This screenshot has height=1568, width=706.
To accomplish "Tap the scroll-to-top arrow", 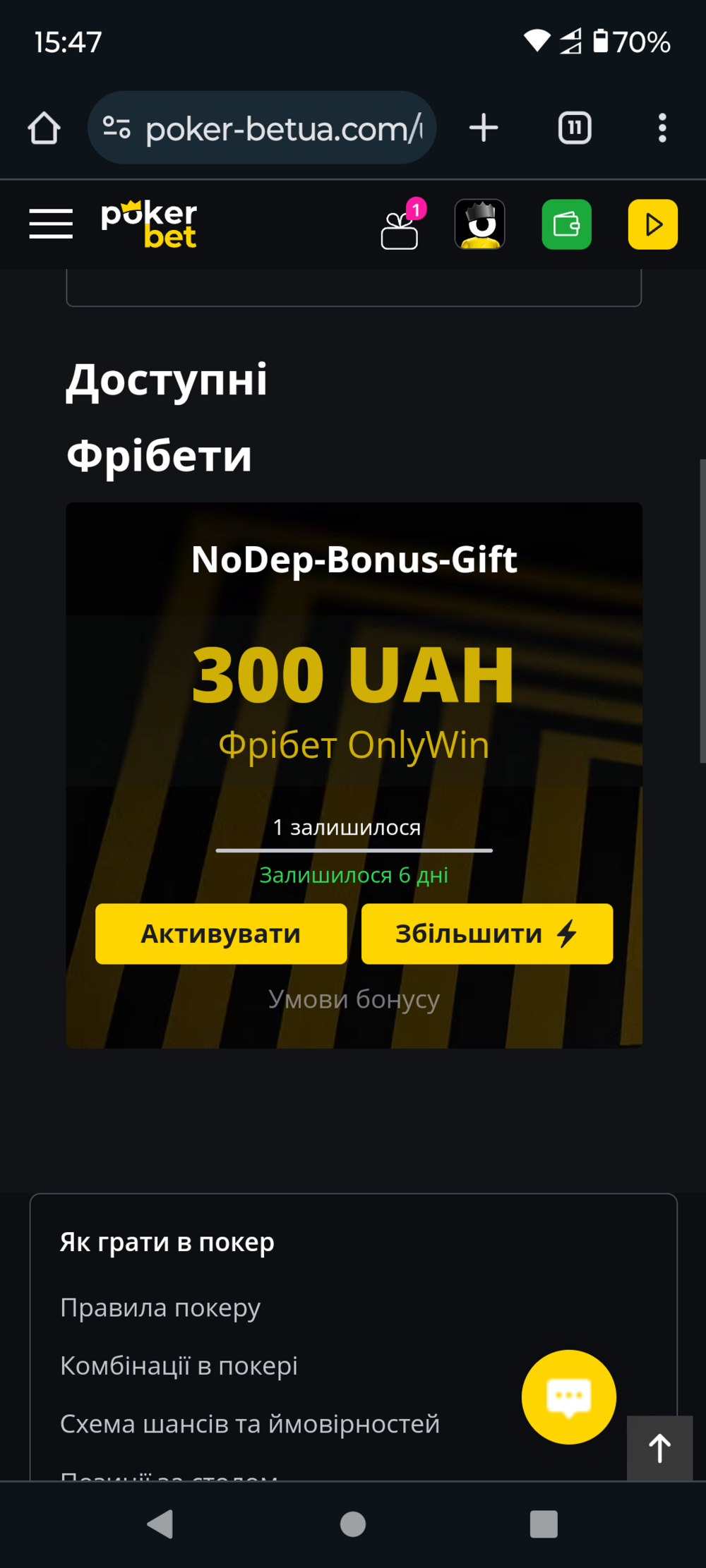I will 660,1448.
